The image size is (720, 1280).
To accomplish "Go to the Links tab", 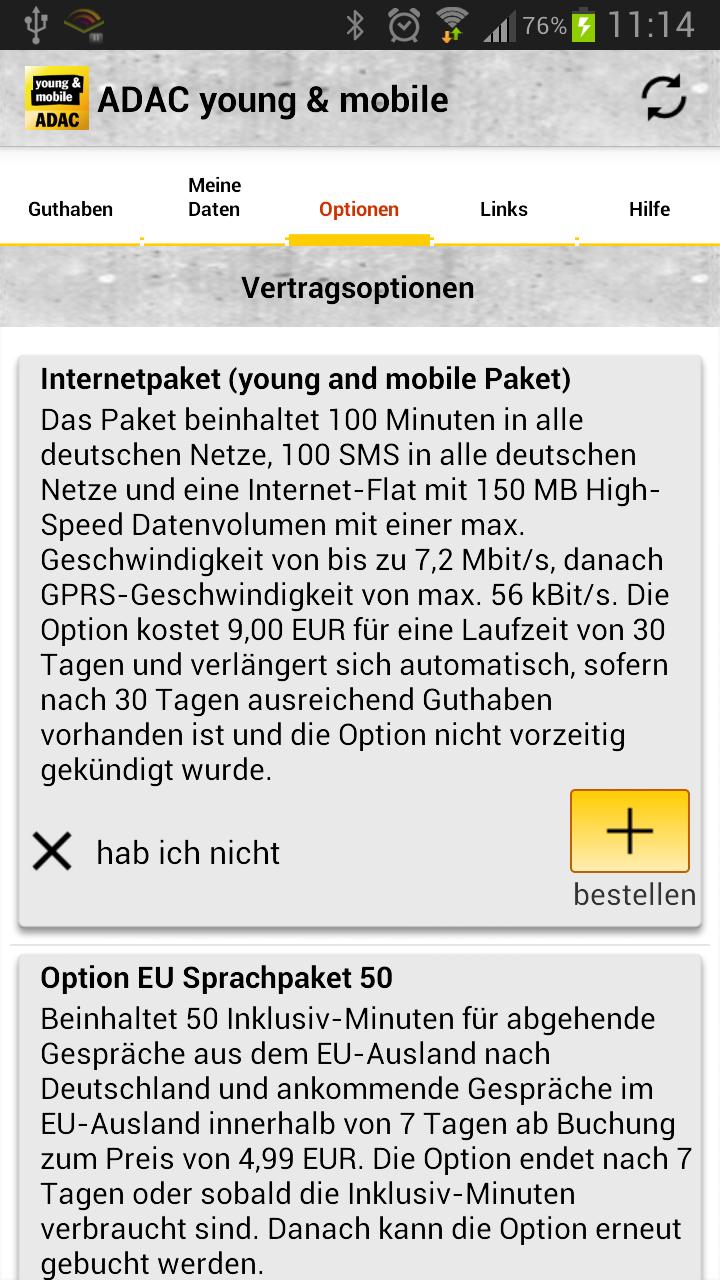I will coord(503,209).
